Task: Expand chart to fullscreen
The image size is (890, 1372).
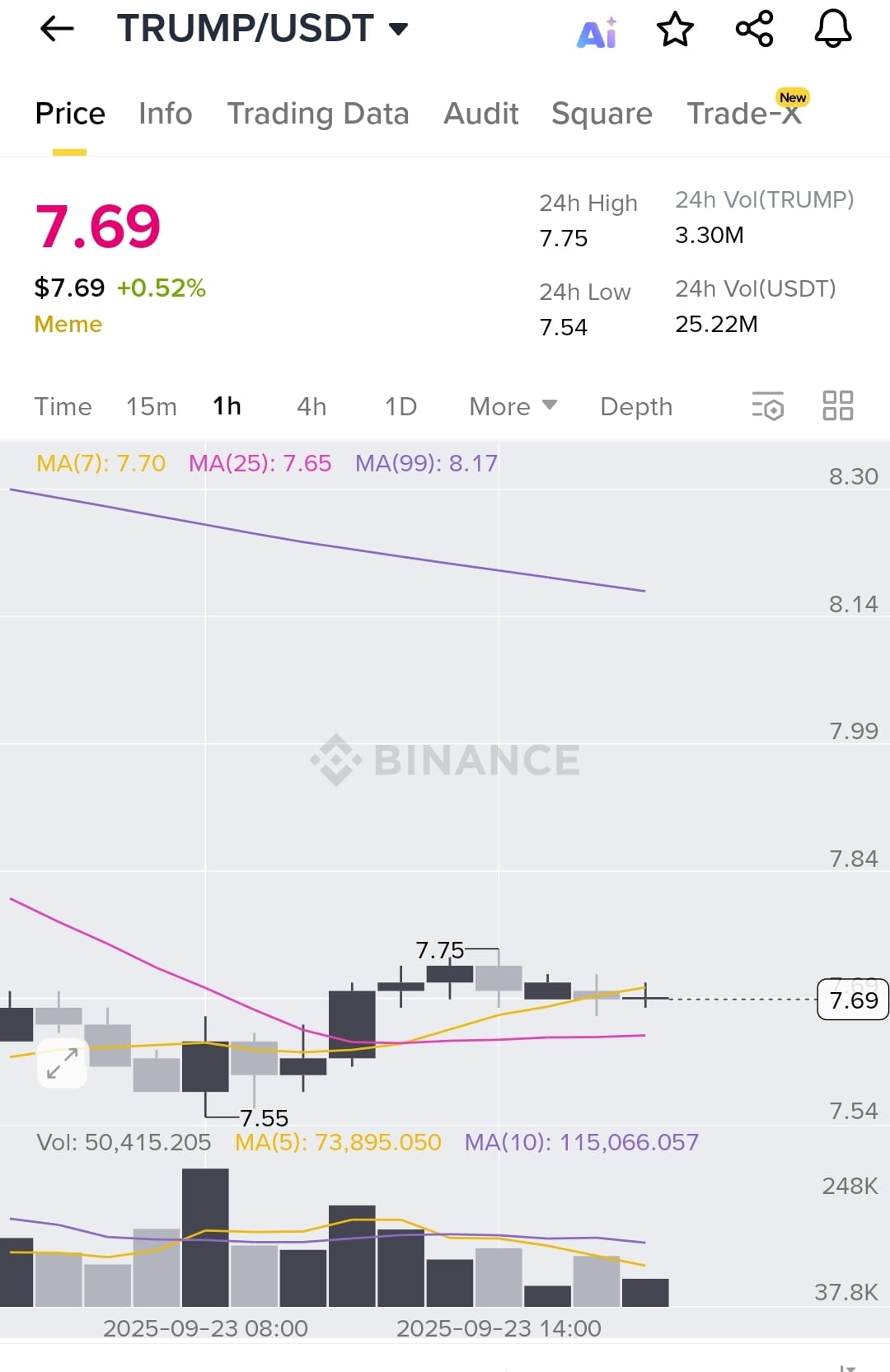Action: (63, 1063)
